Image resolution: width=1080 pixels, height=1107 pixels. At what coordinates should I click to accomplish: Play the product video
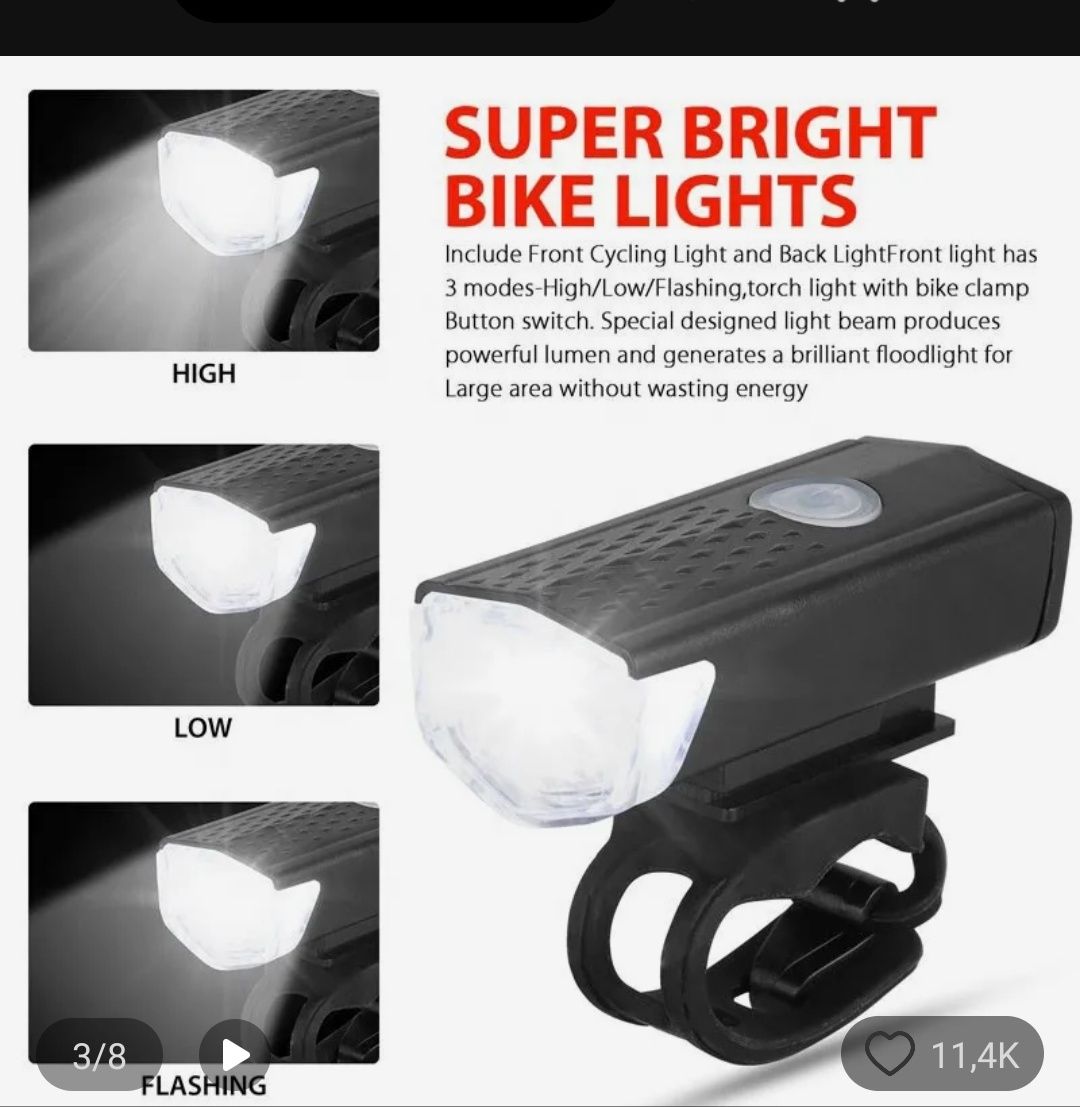pyautogui.click(x=234, y=1054)
